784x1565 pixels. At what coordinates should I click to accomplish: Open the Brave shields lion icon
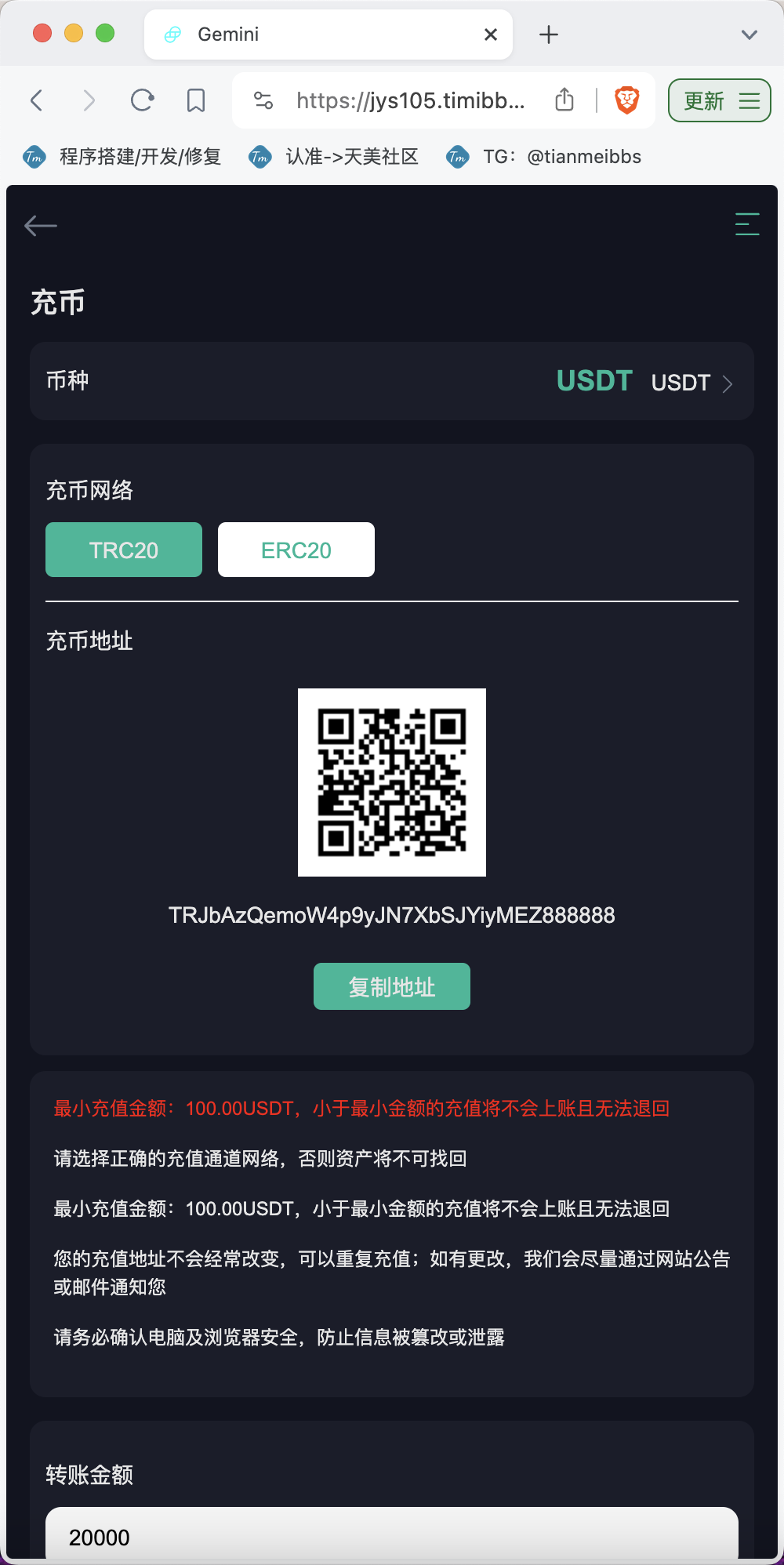tap(627, 100)
